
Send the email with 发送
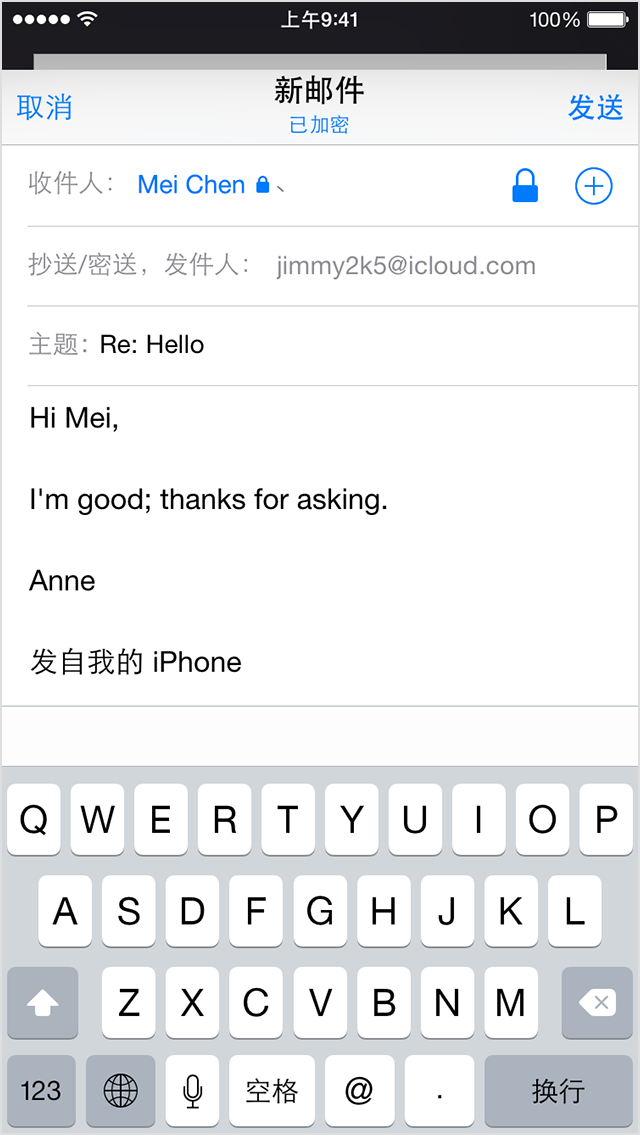tap(595, 108)
